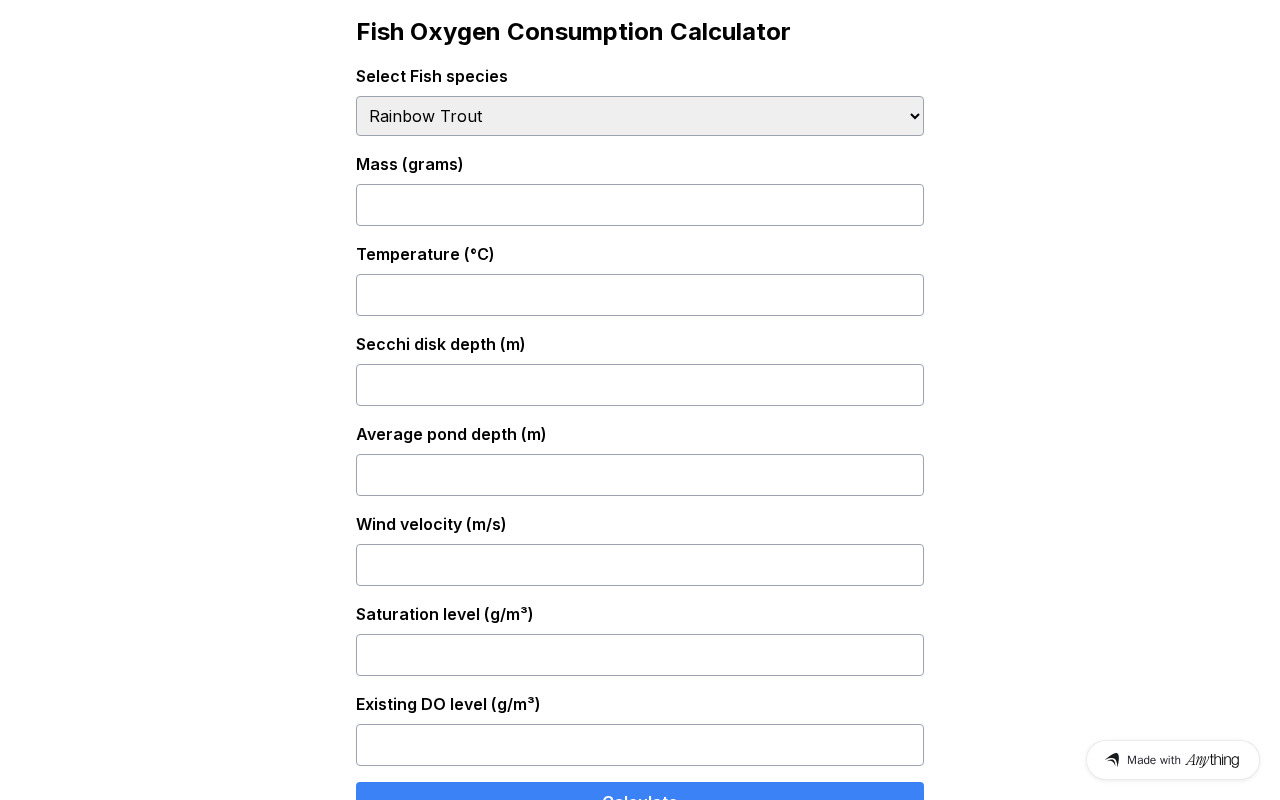Tap the Temperature (°C) input
Screen dimensions: 1280x800
click(x=639, y=295)
